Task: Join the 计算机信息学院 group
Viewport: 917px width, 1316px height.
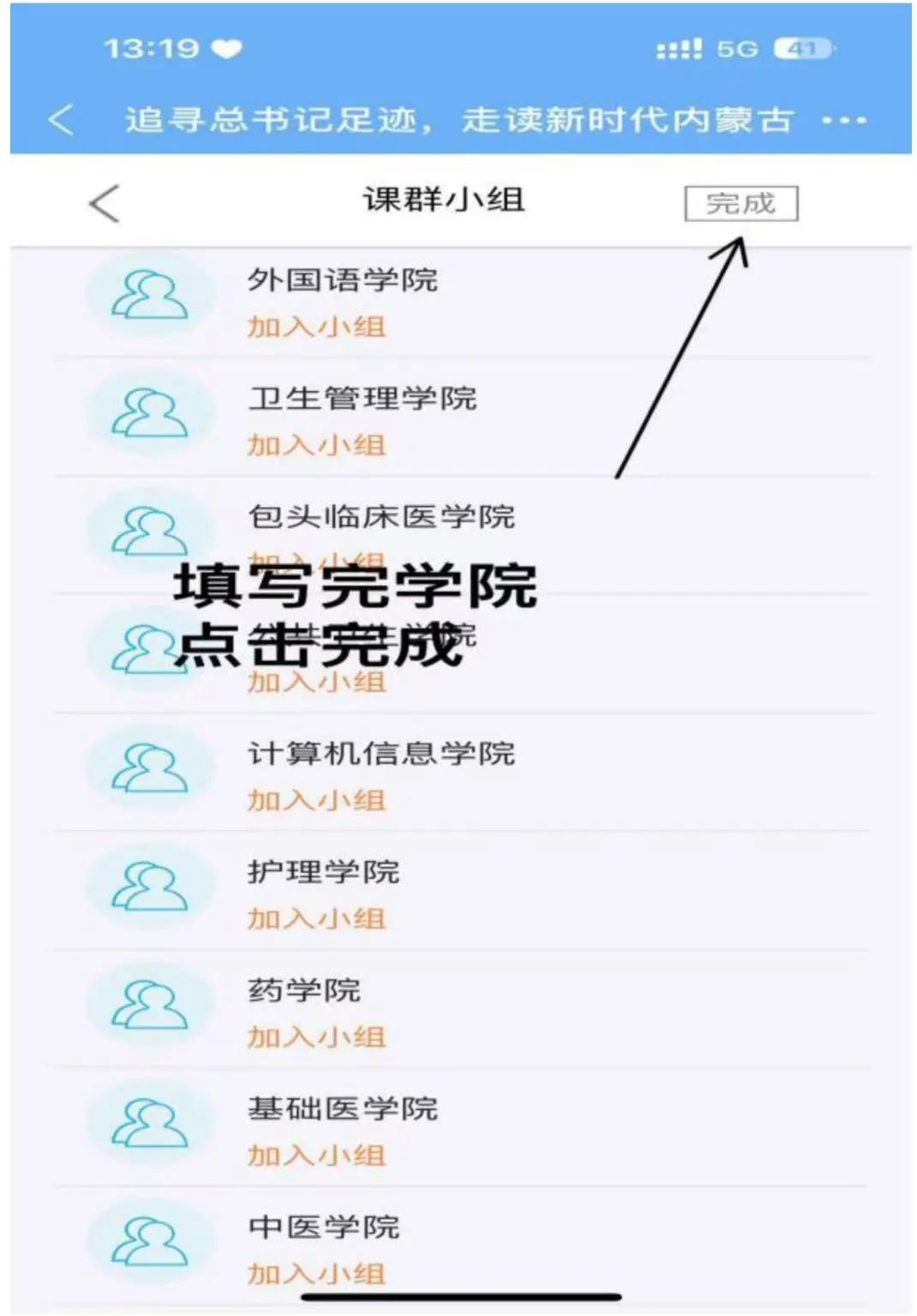Action: click(316, 800)
